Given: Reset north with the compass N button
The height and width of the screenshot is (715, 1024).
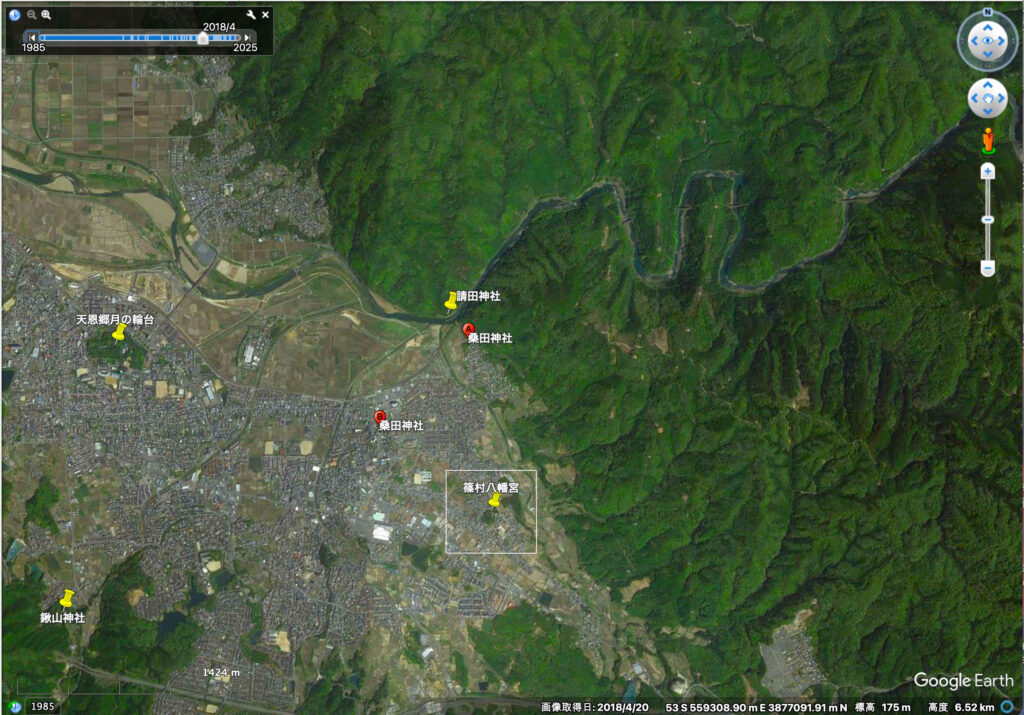Looking at the screenshot, I should coord(987,14).
